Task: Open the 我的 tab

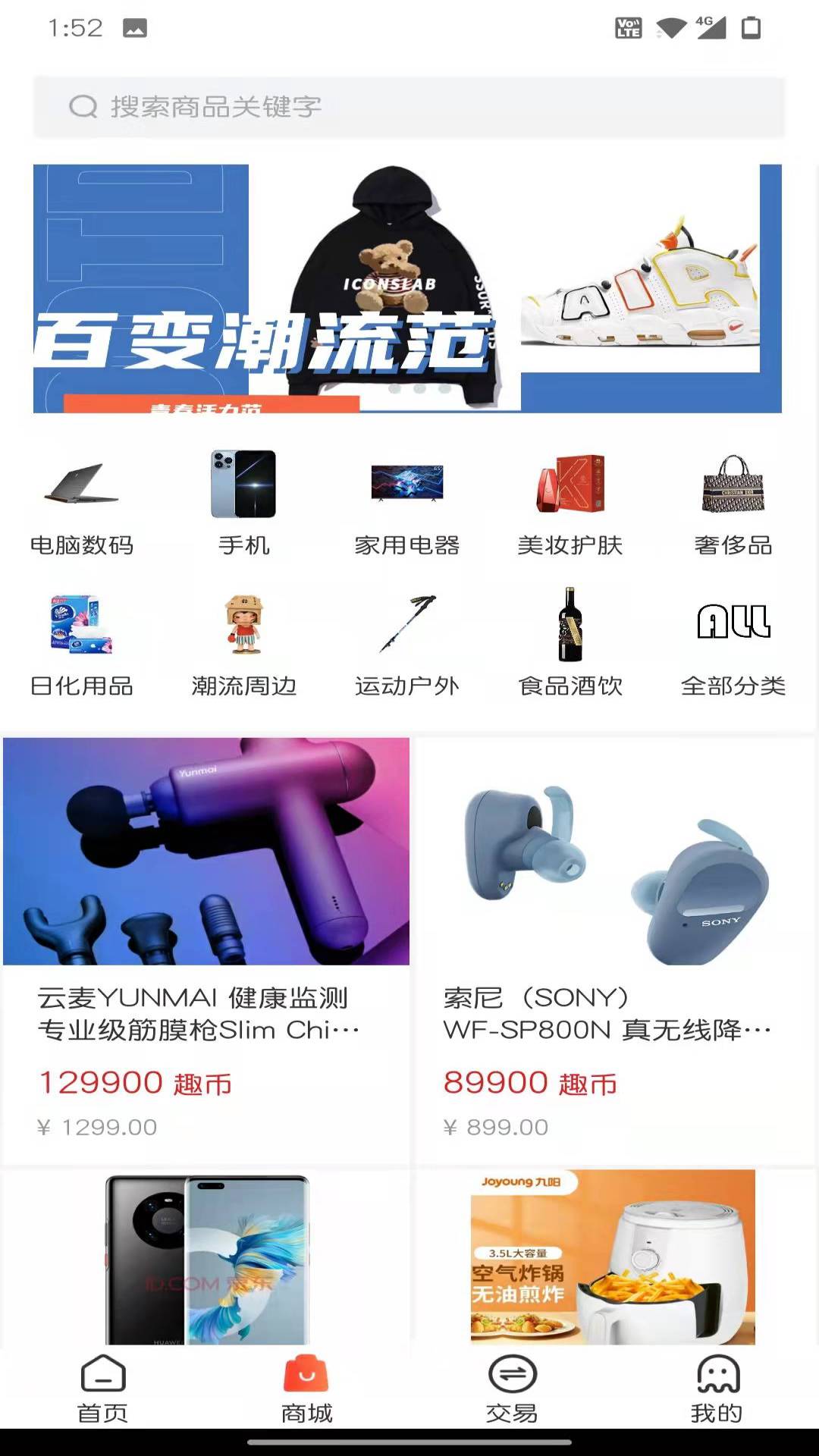Action: pos(717,1389)
